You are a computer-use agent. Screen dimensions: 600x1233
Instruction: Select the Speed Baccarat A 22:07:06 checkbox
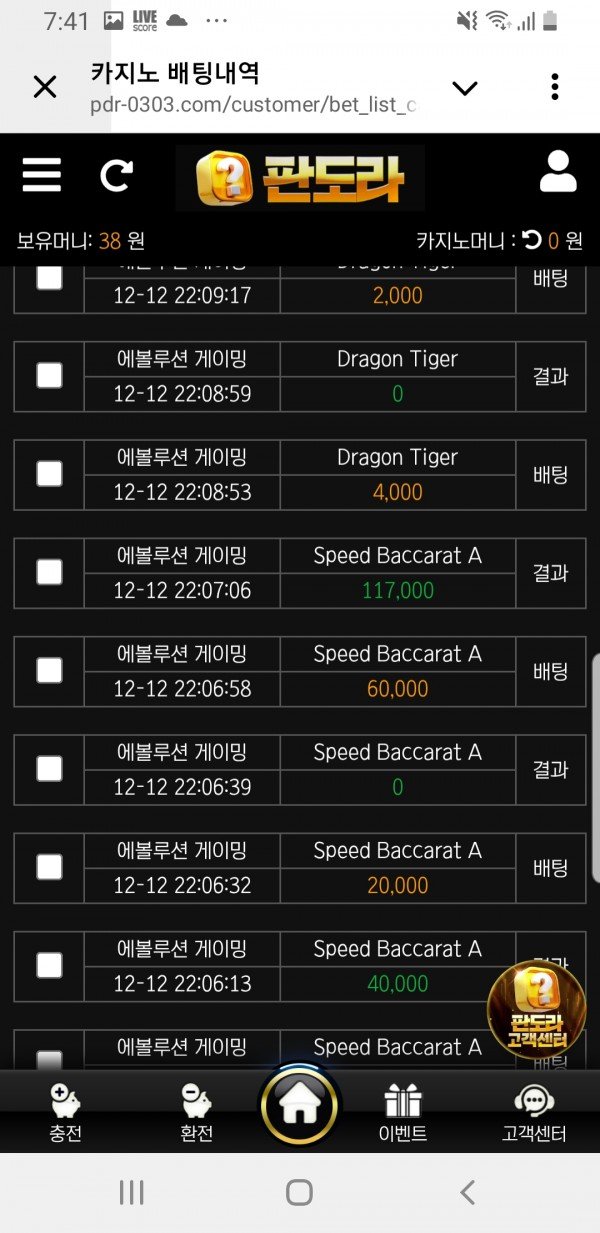click(49, 572)
